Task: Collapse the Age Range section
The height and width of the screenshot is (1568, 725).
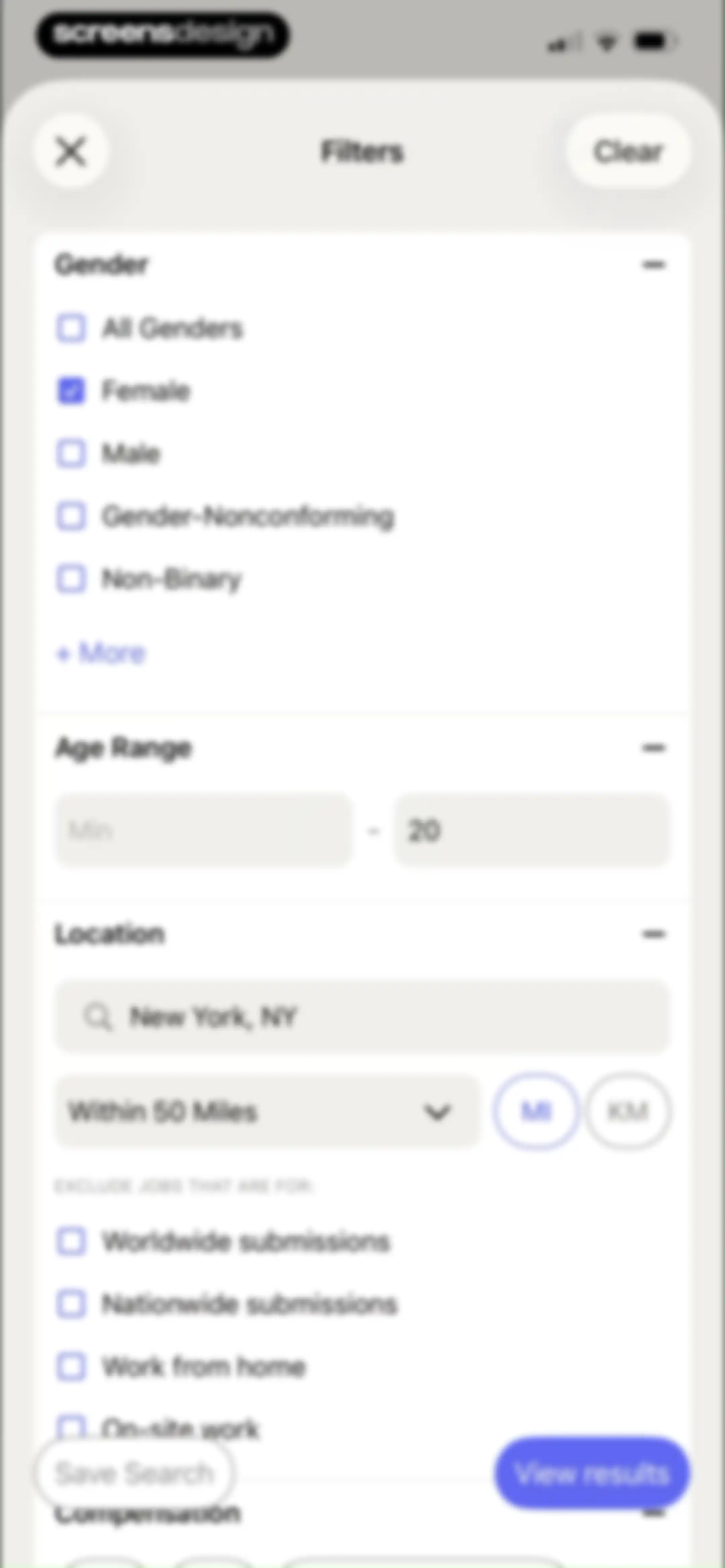Action: [654, 748]
